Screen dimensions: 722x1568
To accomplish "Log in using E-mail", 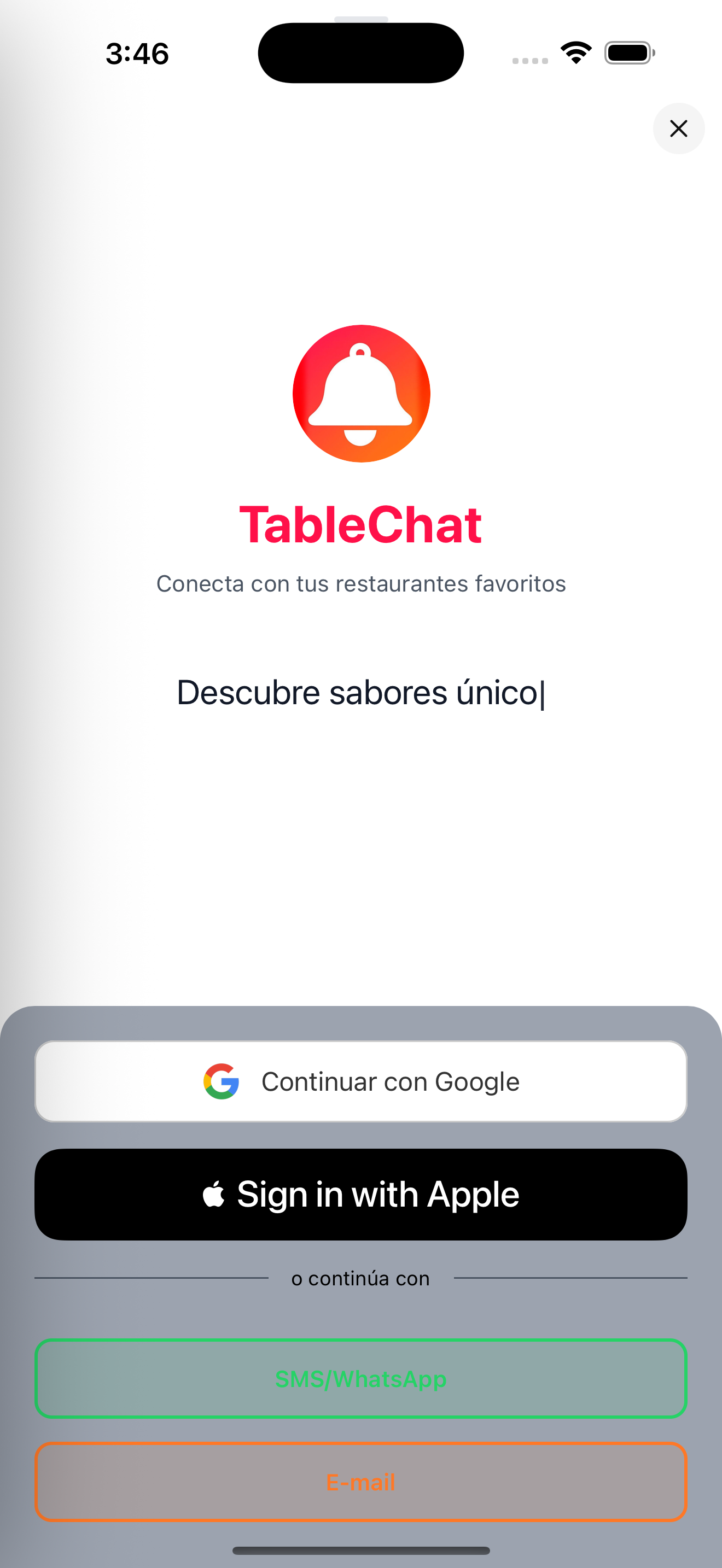I will coord(361,1482).
